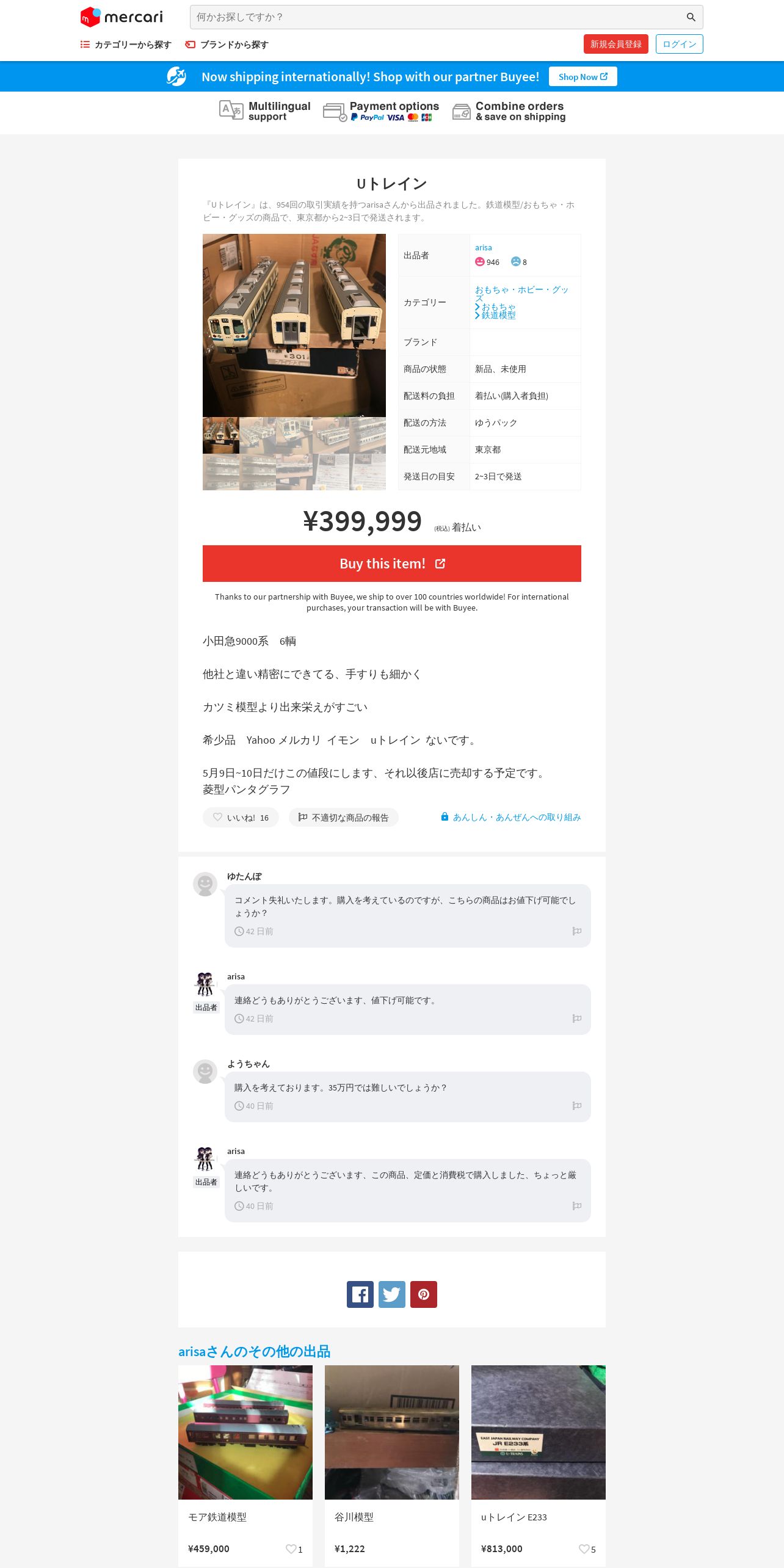
Task: Share the listing on Facebook
Action: click(360, 1294)
